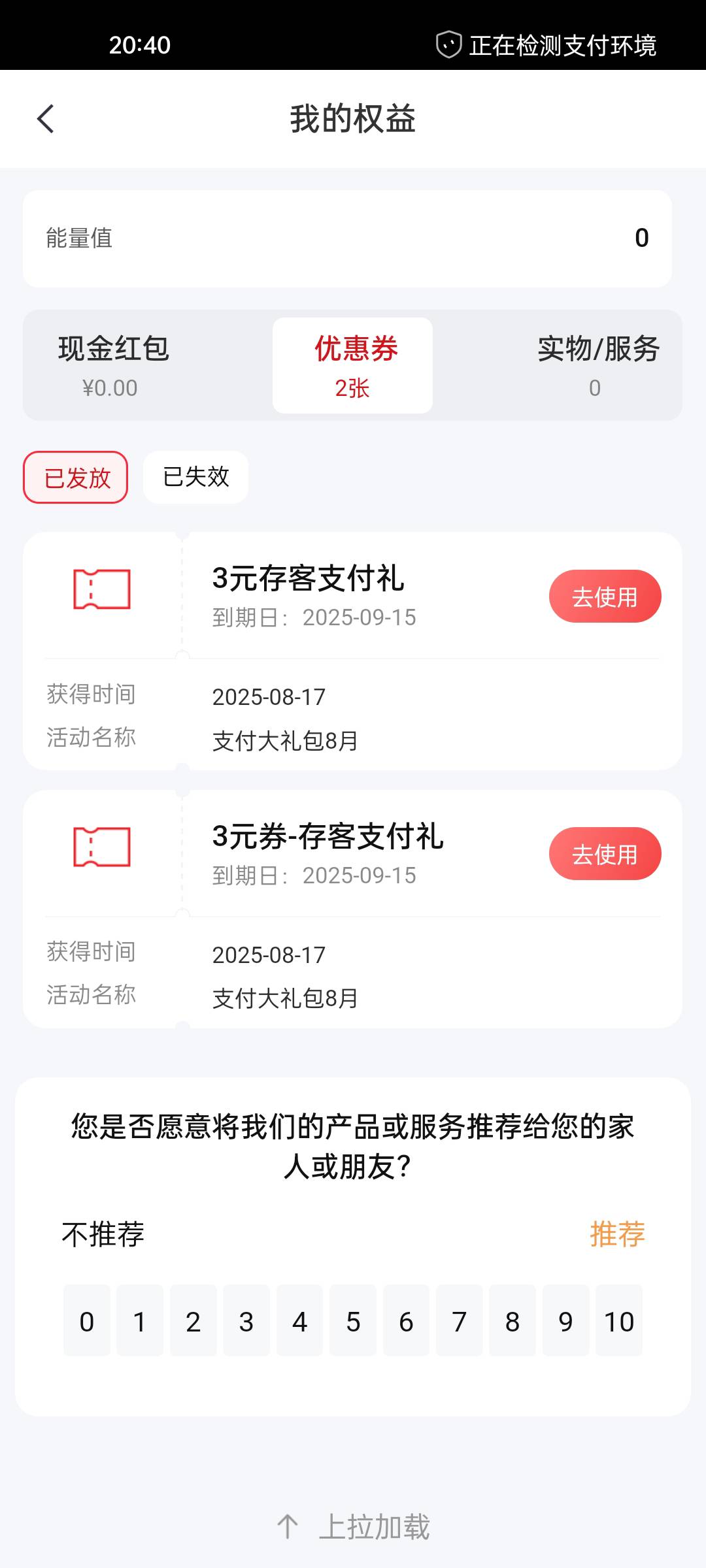The width and height of the screenshot is (706, 1568).
Task: Choose recommendation score 3
Action: [246, 1321]
